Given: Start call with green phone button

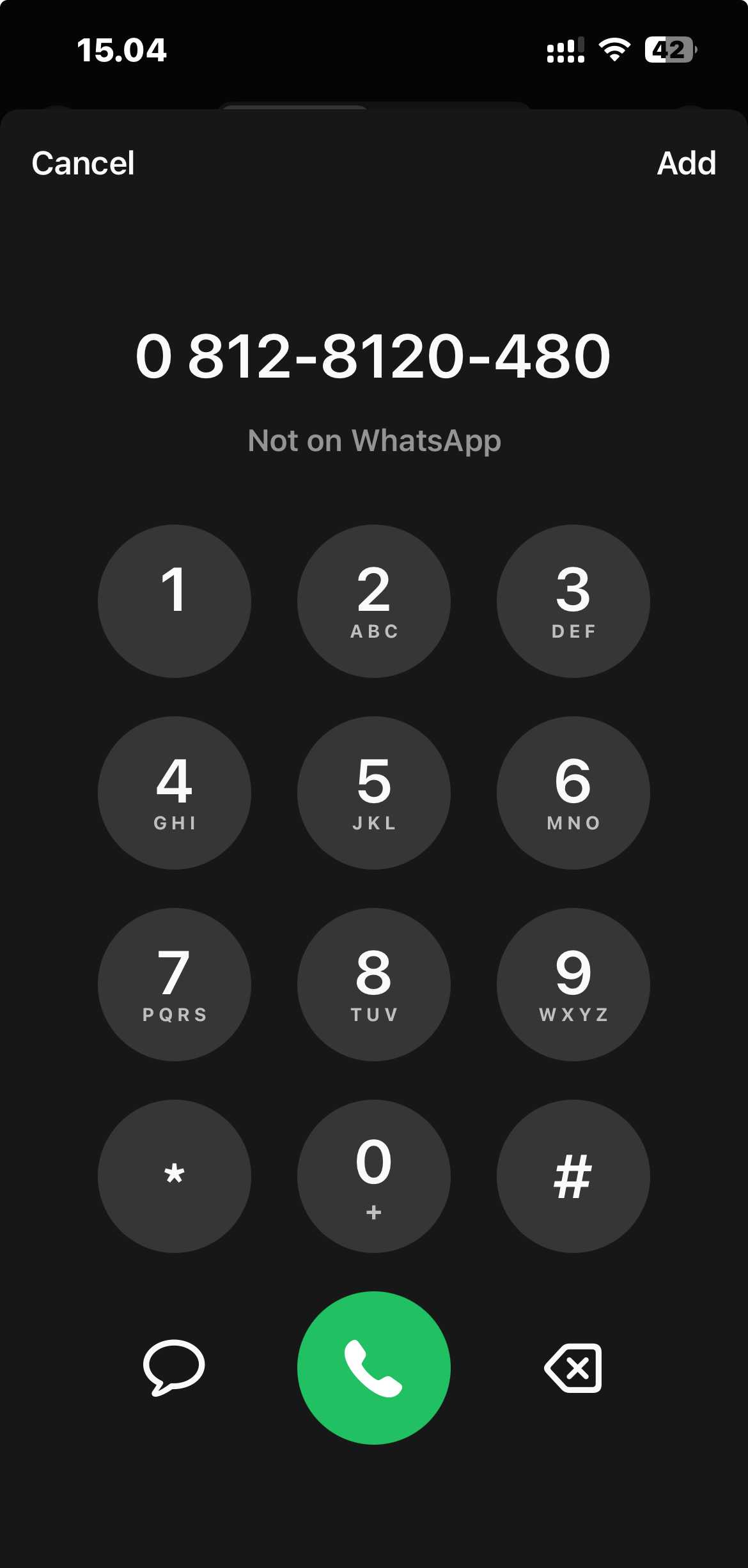Looking at the screenshot, I should 374,1367.
